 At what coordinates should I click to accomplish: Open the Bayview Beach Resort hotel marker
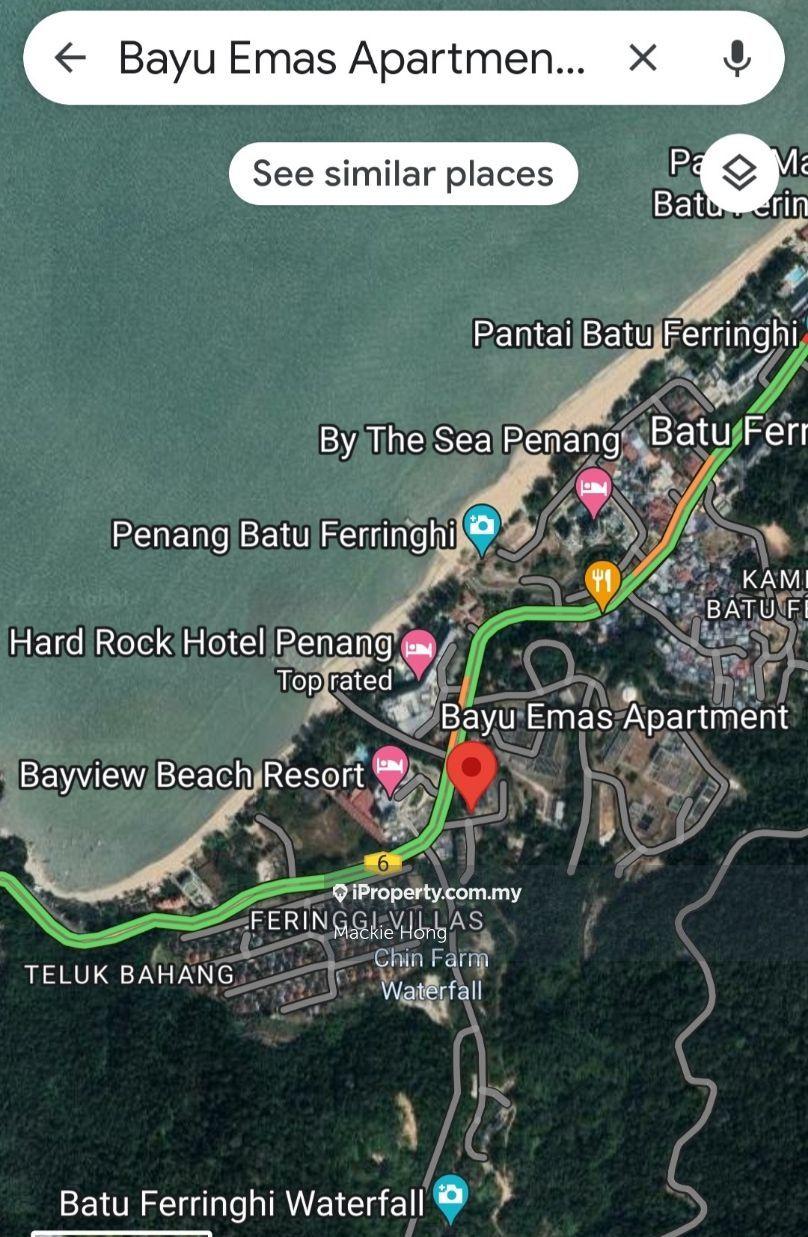point(390,768)
